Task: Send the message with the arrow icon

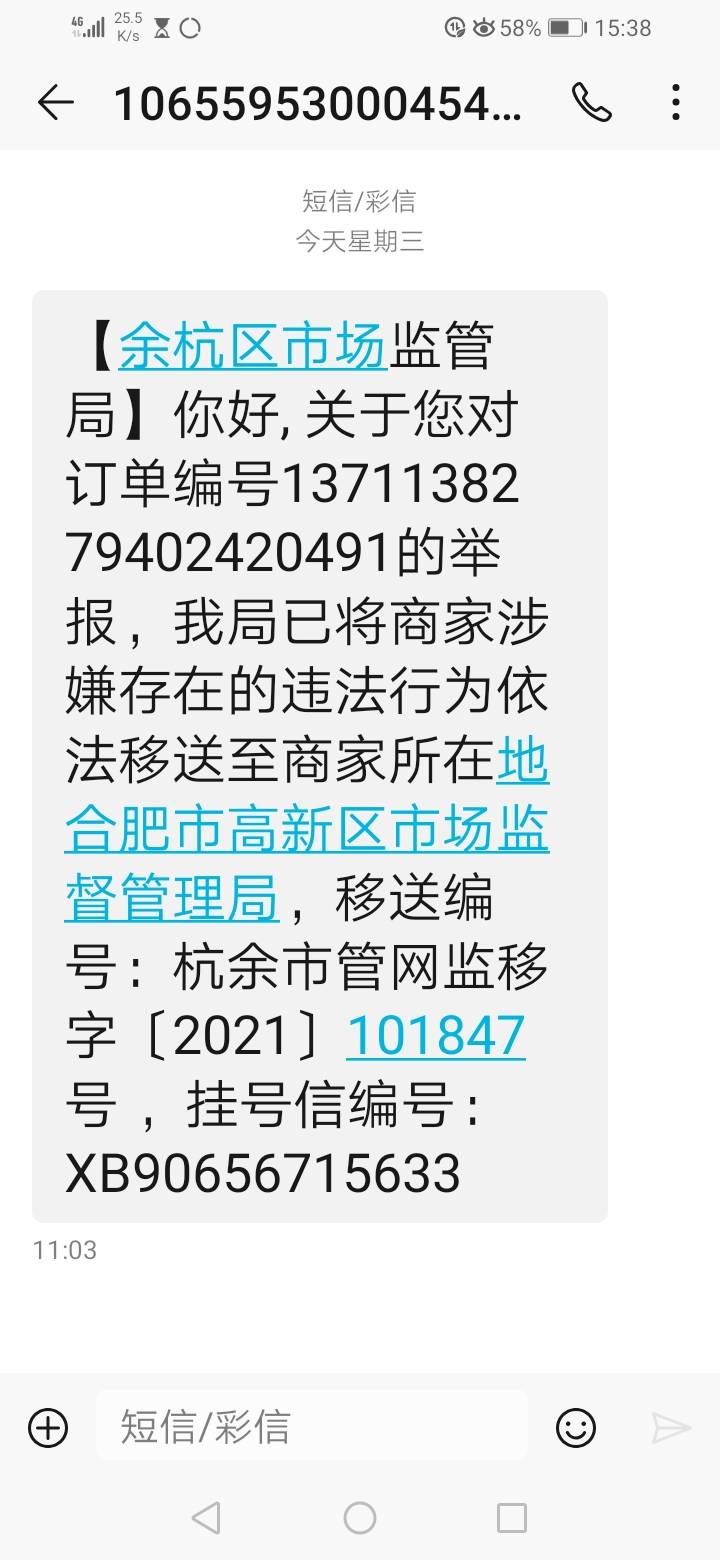Action: tap(671, 1427)
